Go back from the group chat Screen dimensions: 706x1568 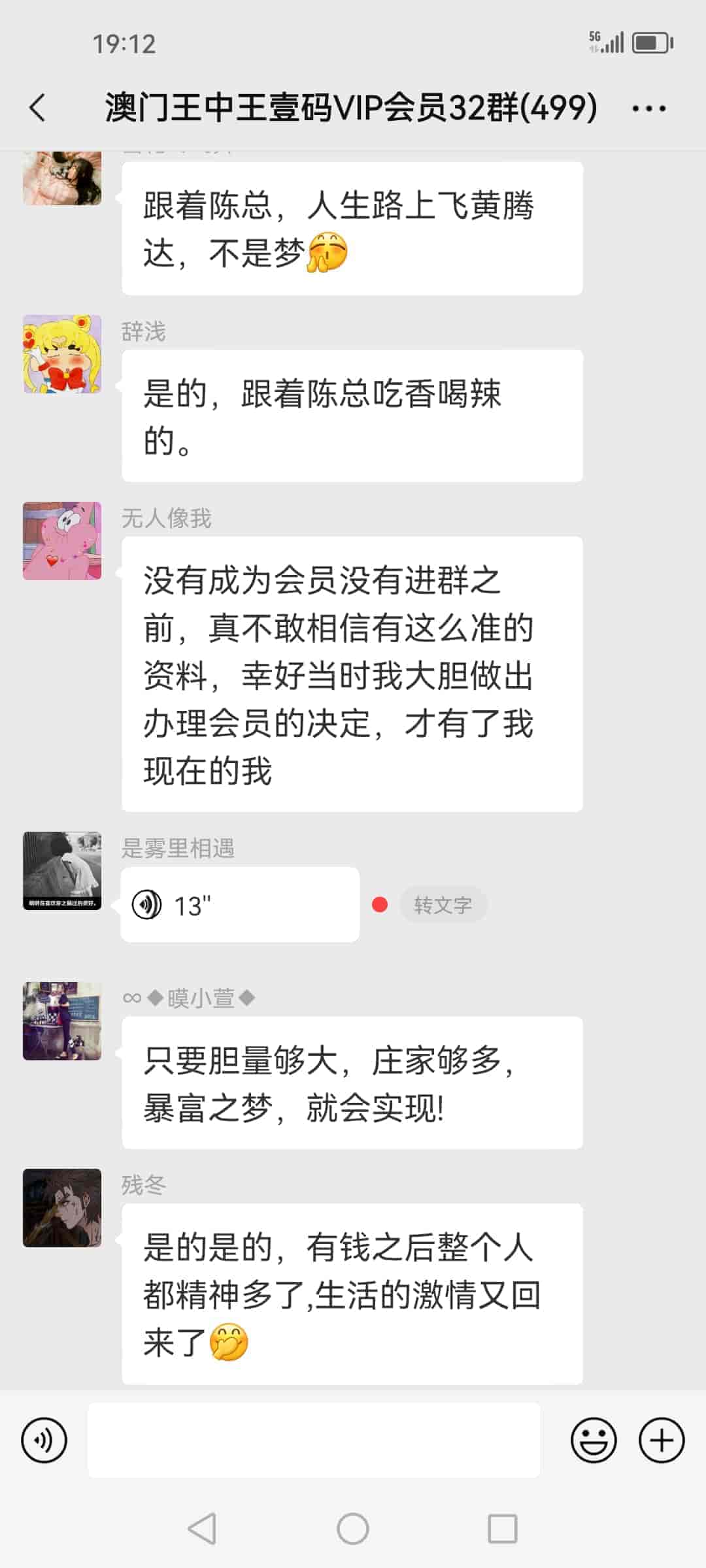pos(38,108)
